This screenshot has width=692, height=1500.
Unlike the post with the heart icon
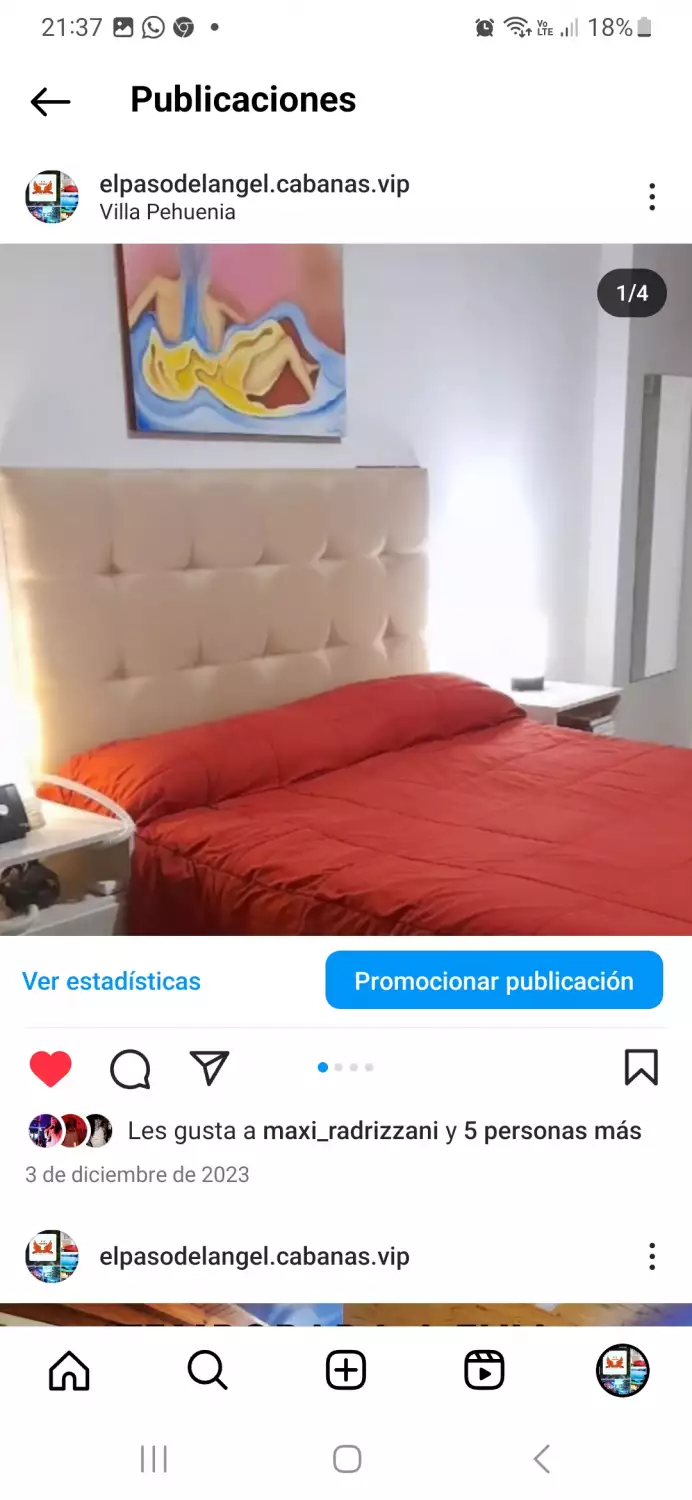(50, 1069)
